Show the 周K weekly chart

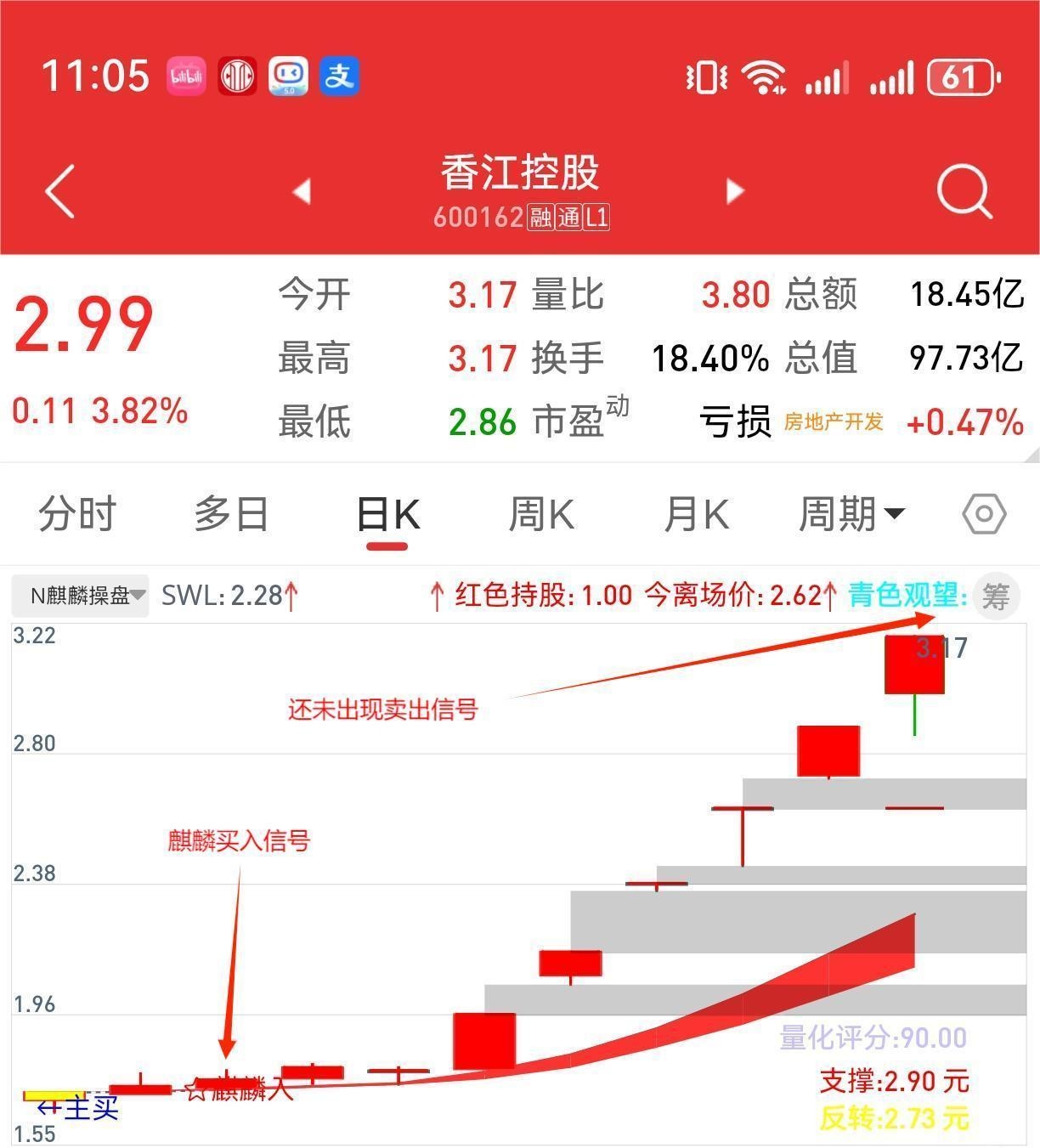click(x=541, y=514)
